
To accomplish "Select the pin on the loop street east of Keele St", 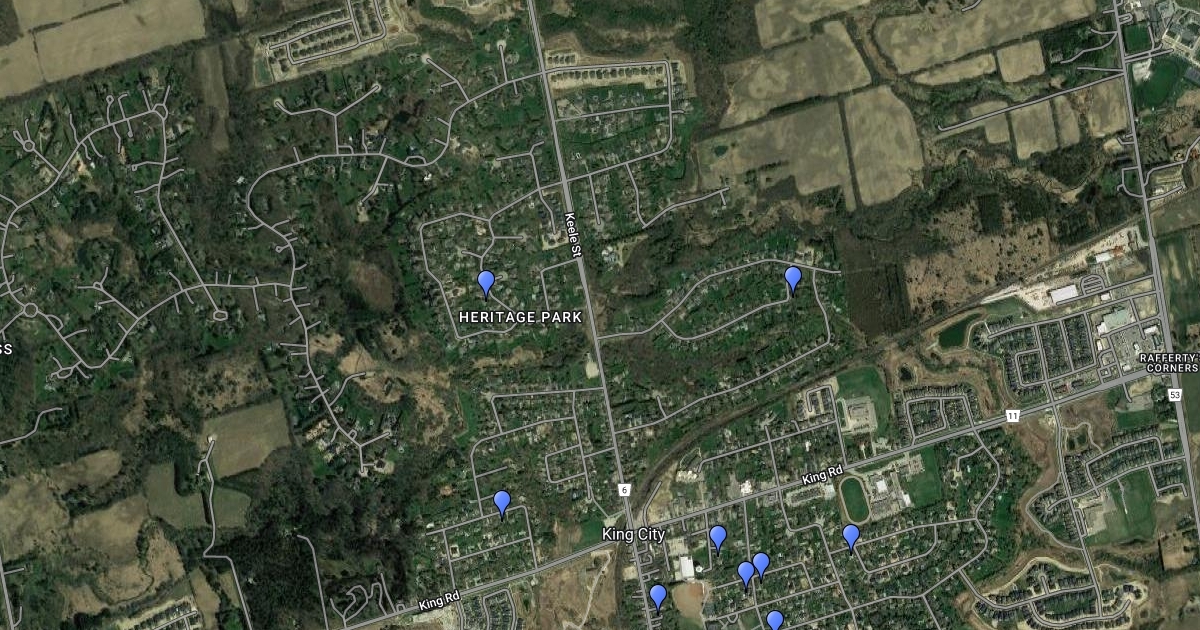I will pyautogui.click(x=793, y=280).
